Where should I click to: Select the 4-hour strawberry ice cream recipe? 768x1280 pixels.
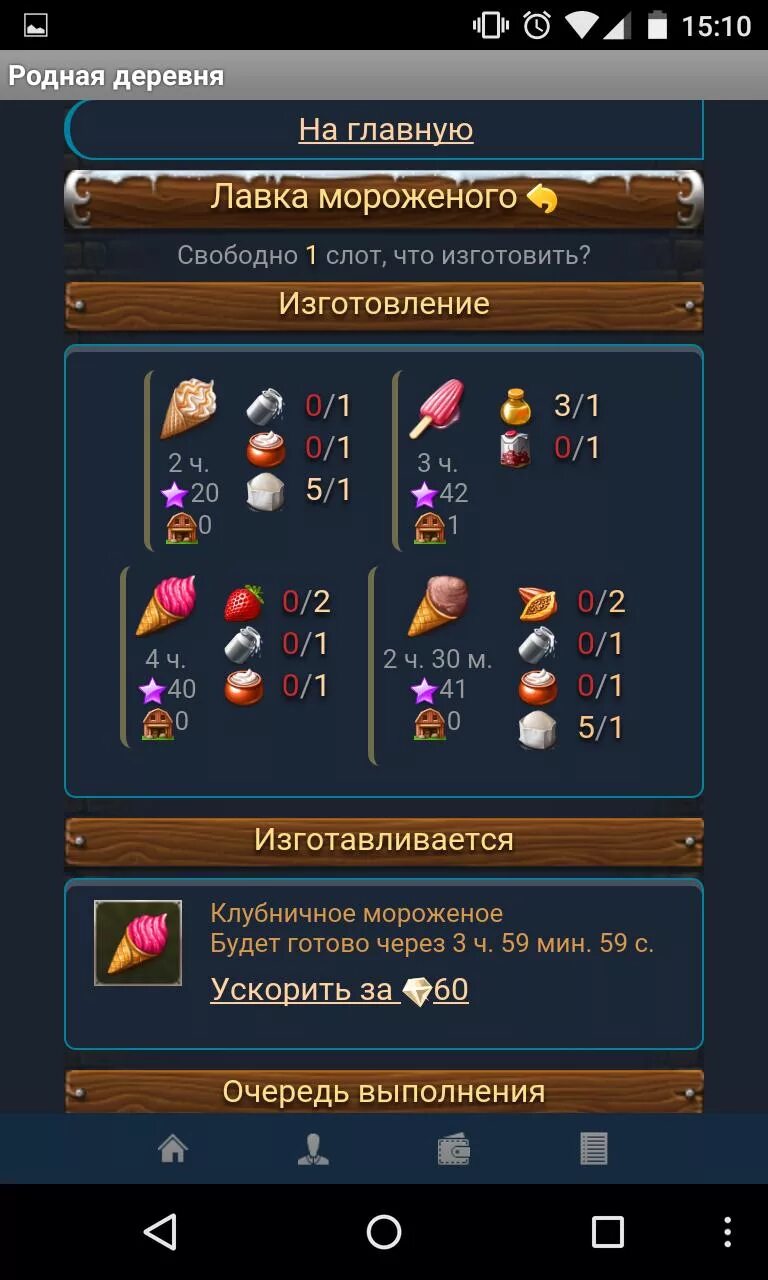point(166,605)
